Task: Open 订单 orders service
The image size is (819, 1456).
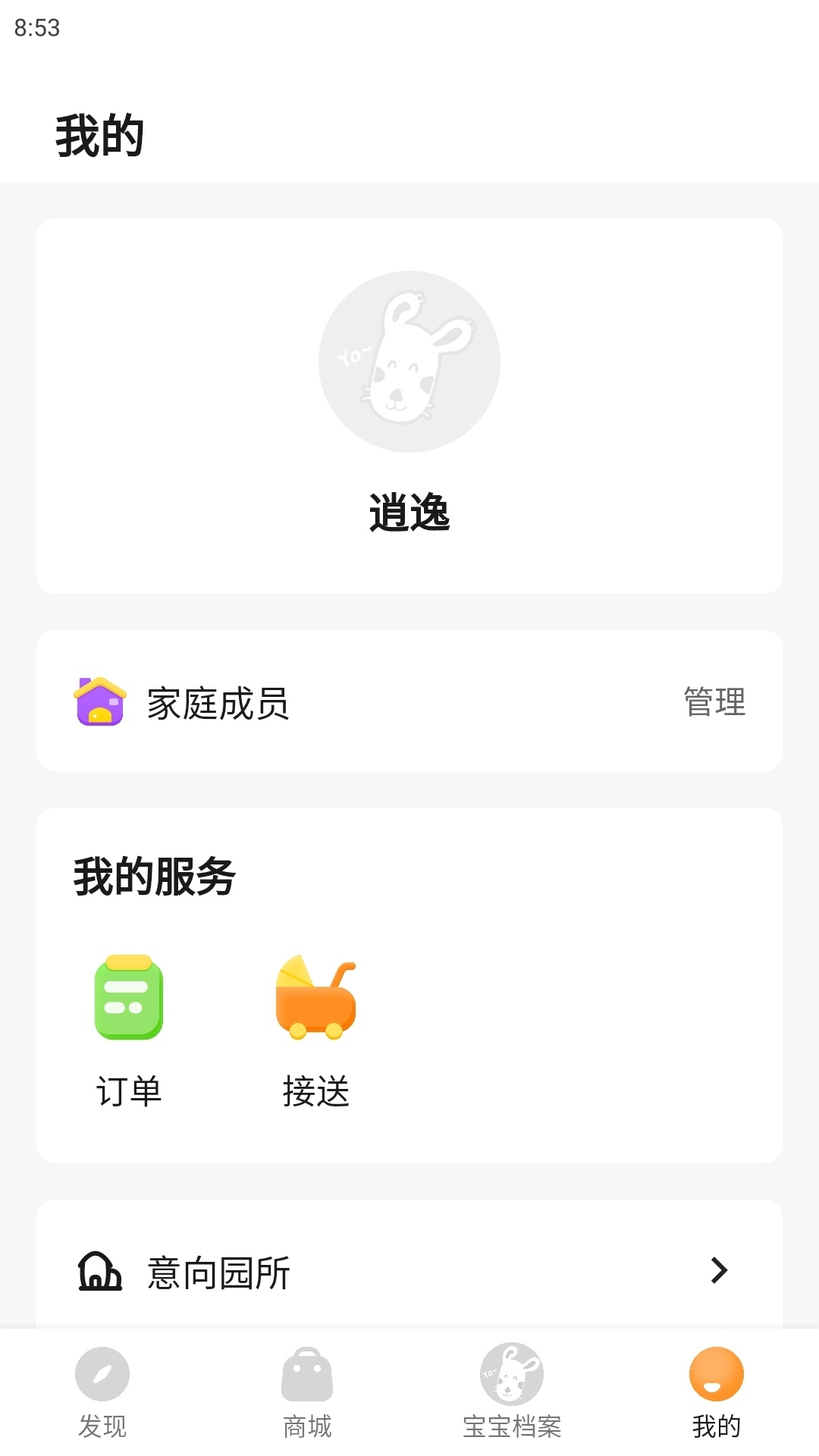Action: click(129, 1031)
